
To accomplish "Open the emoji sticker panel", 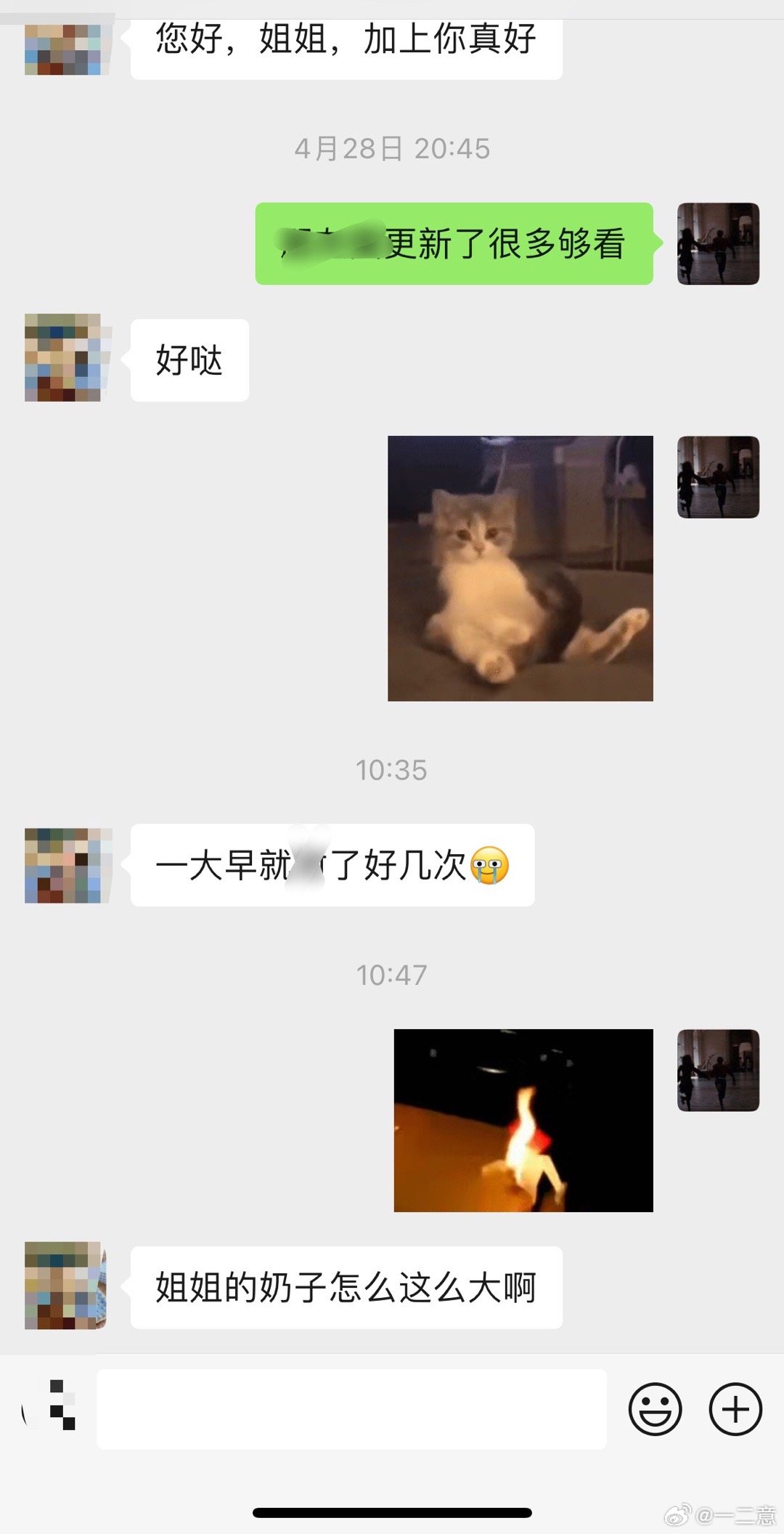I will [655, 1410].
